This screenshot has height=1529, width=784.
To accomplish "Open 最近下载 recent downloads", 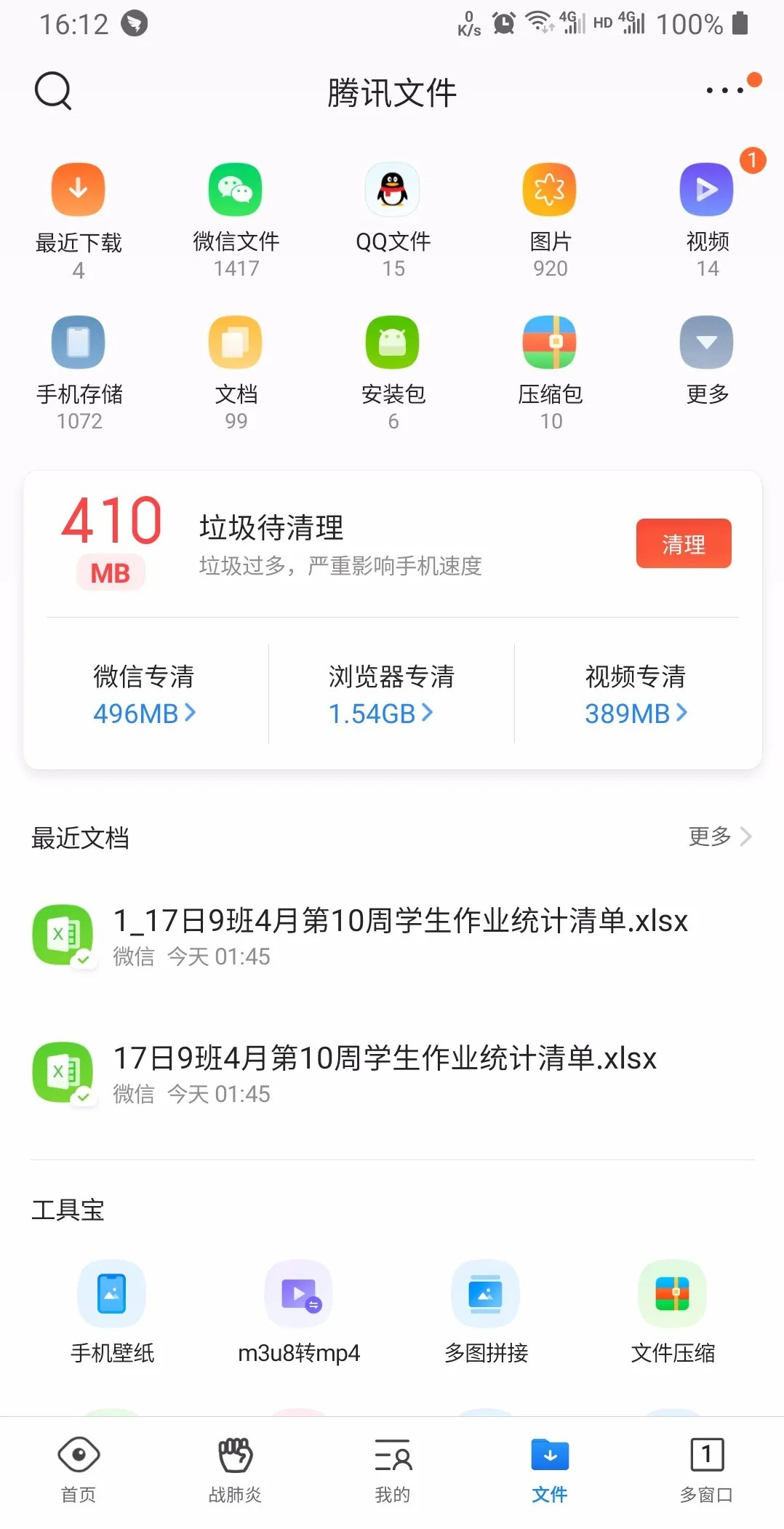I will coord(77,215).
